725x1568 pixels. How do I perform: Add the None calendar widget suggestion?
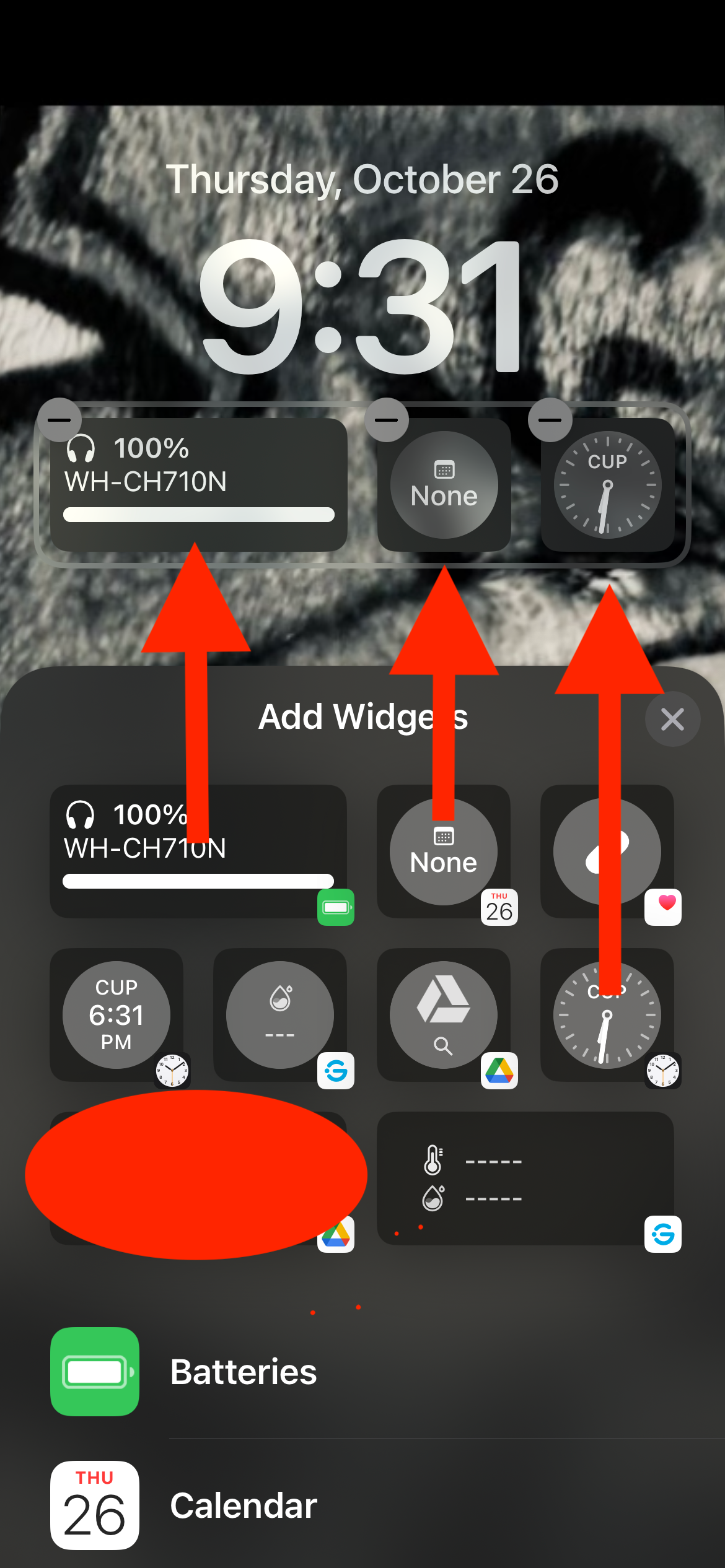[x=444, y=852]
